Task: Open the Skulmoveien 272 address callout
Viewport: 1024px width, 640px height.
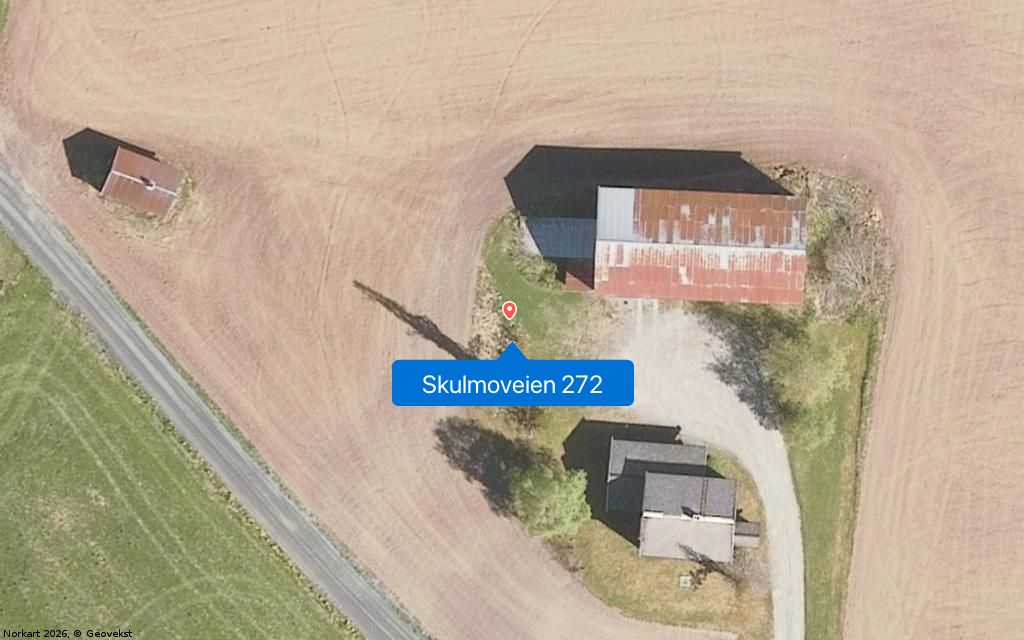Action: tap(512, 384)
